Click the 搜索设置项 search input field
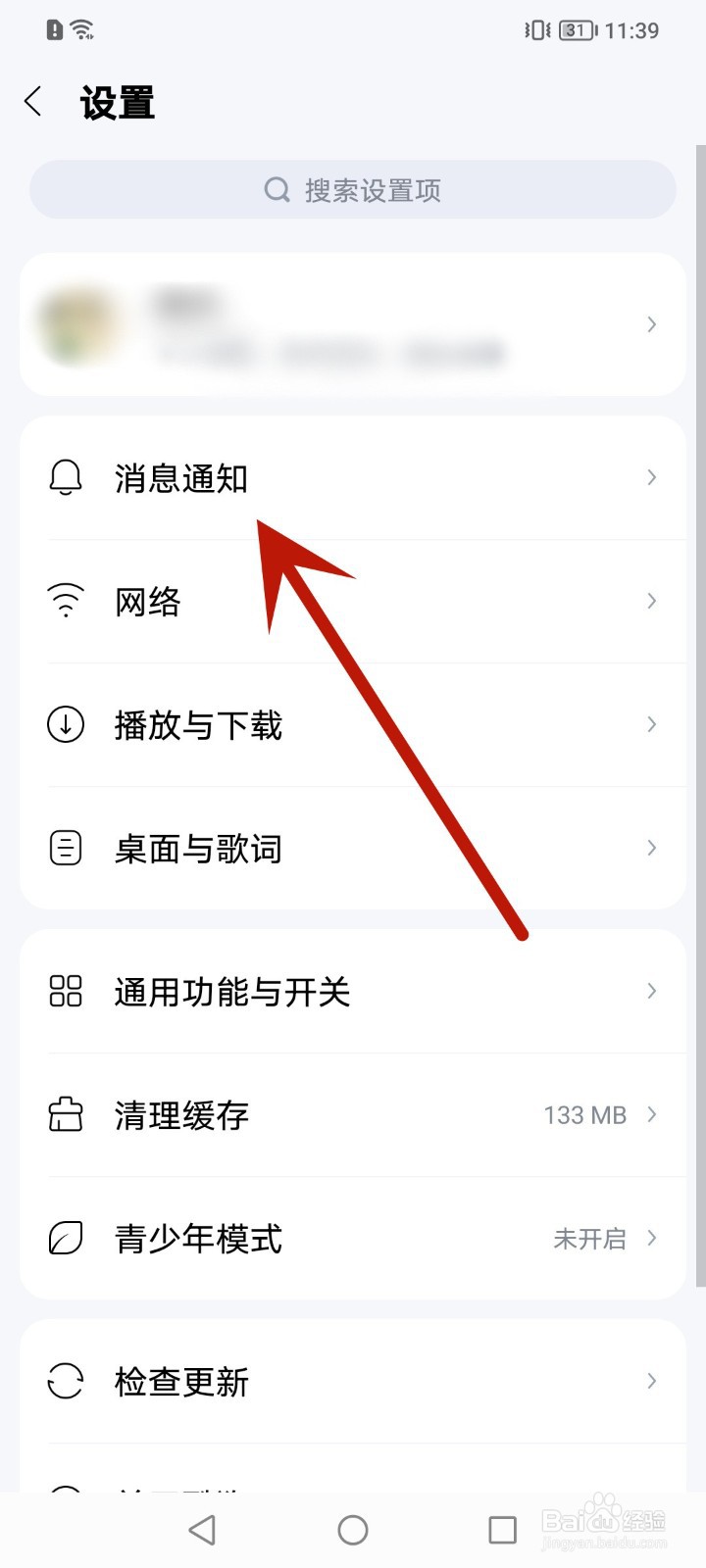Screen dimensions: 706x1568 (353, 189)
